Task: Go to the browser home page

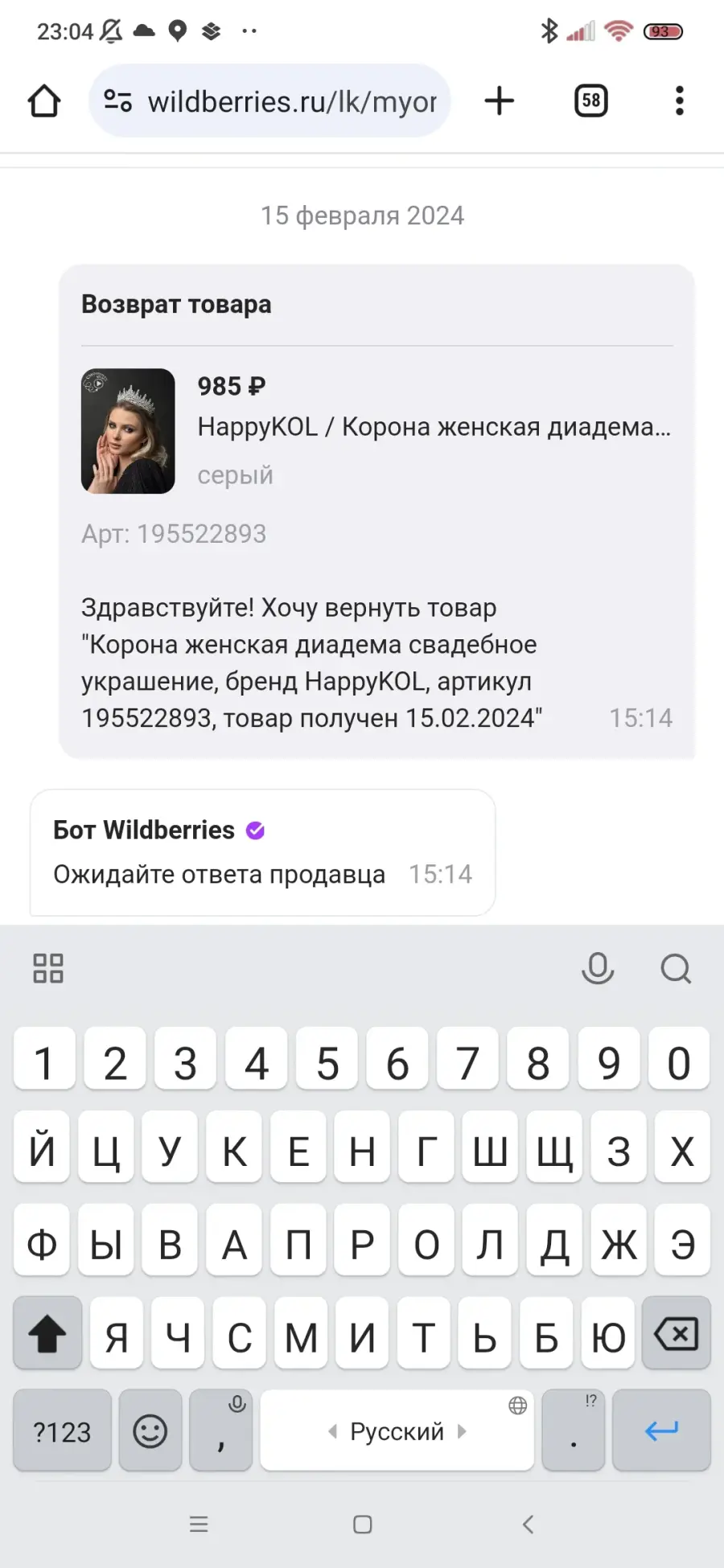Action: (44, 101)
